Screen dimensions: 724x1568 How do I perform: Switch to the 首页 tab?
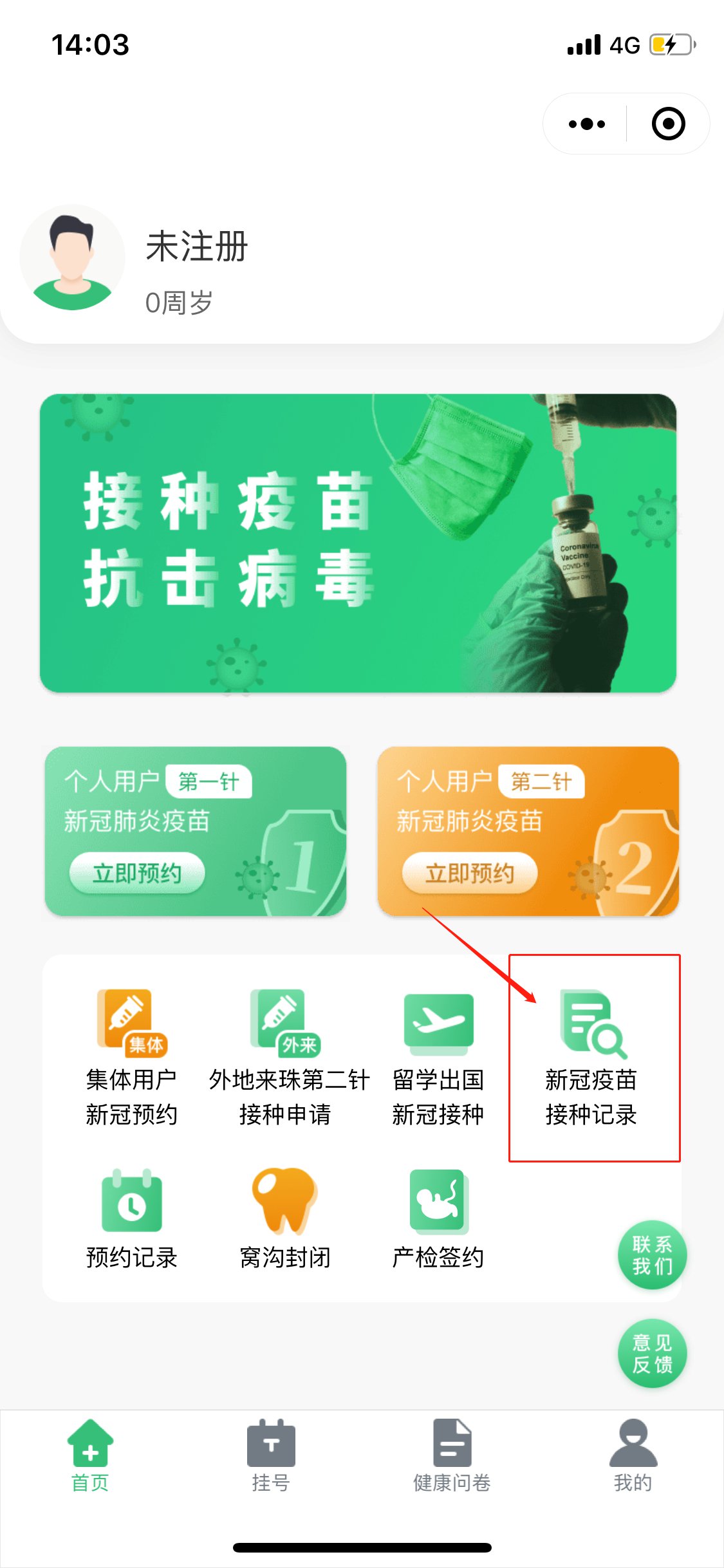pyautogui.click(x=90, y=1456)
